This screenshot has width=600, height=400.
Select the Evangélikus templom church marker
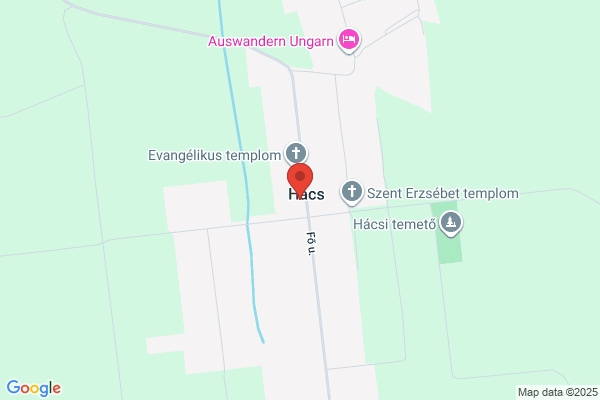coord(296,154)
